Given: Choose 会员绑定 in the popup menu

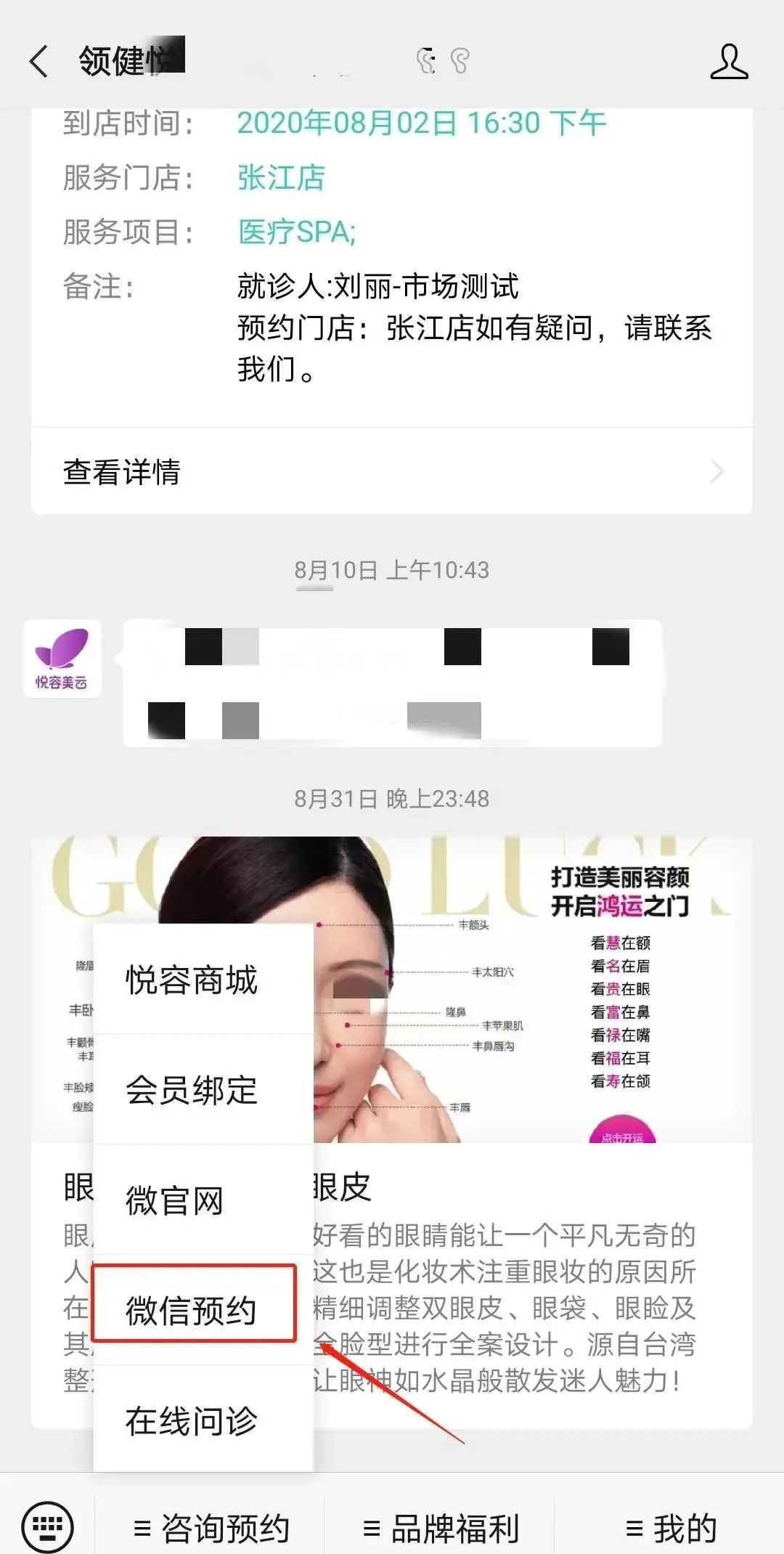Looking at the screenshot, I should (x=192, y=1091).
